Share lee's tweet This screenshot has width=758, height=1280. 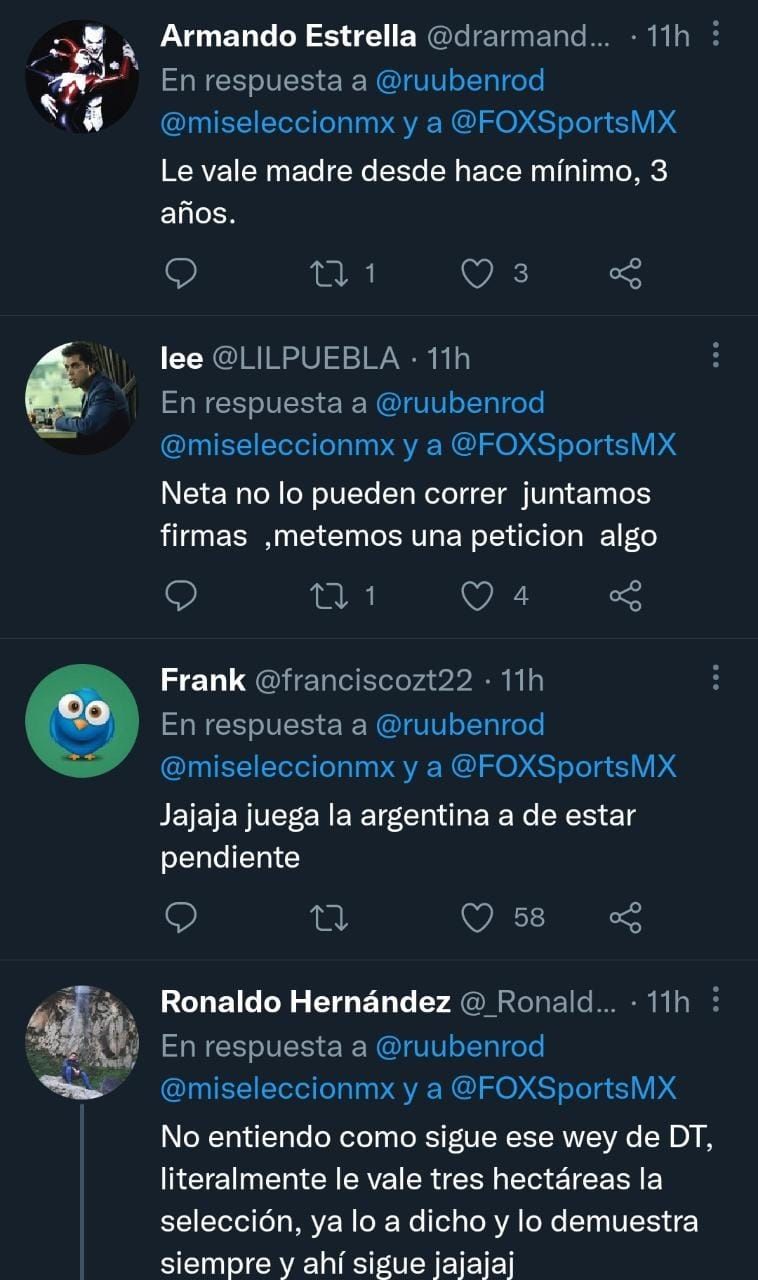625,596
